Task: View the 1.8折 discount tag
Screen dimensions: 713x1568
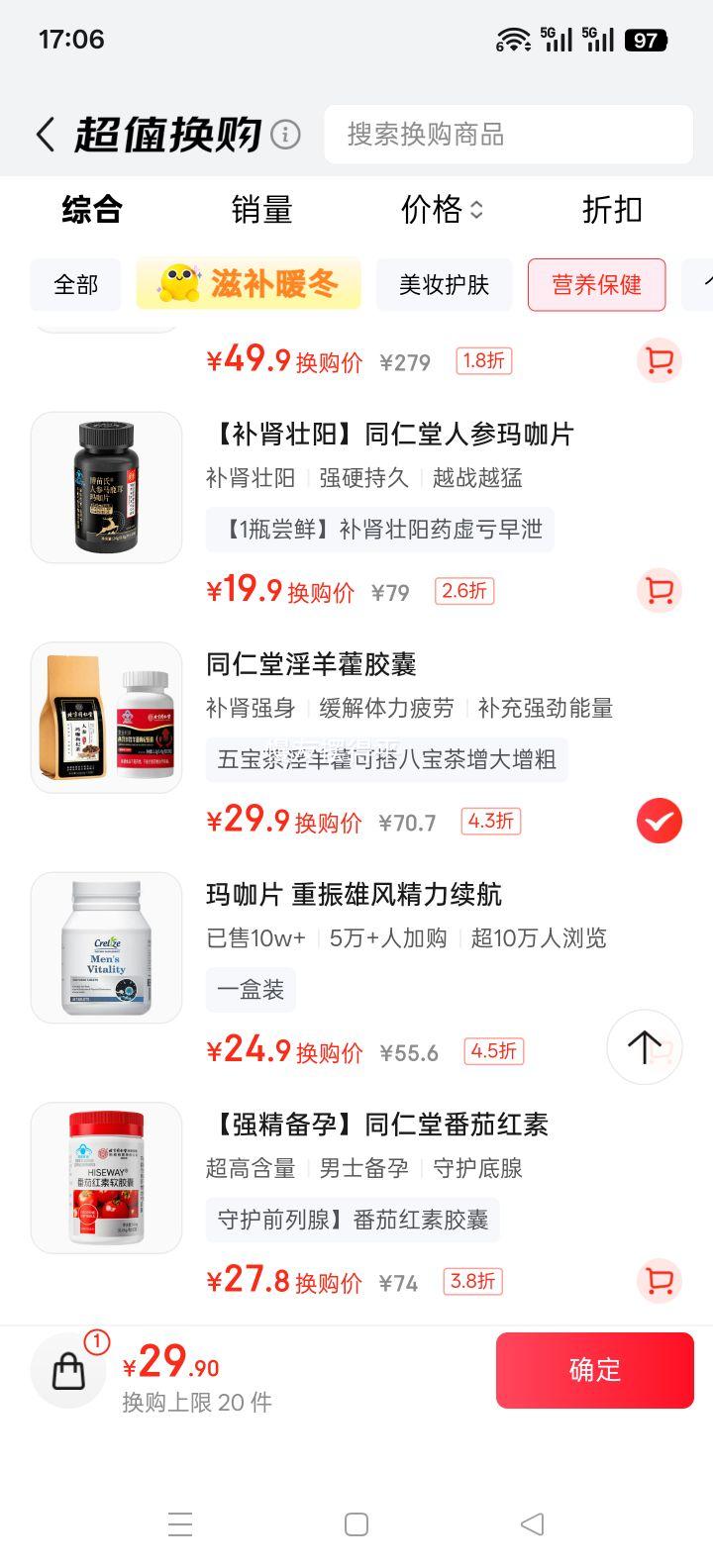Action: coord(482,360)
